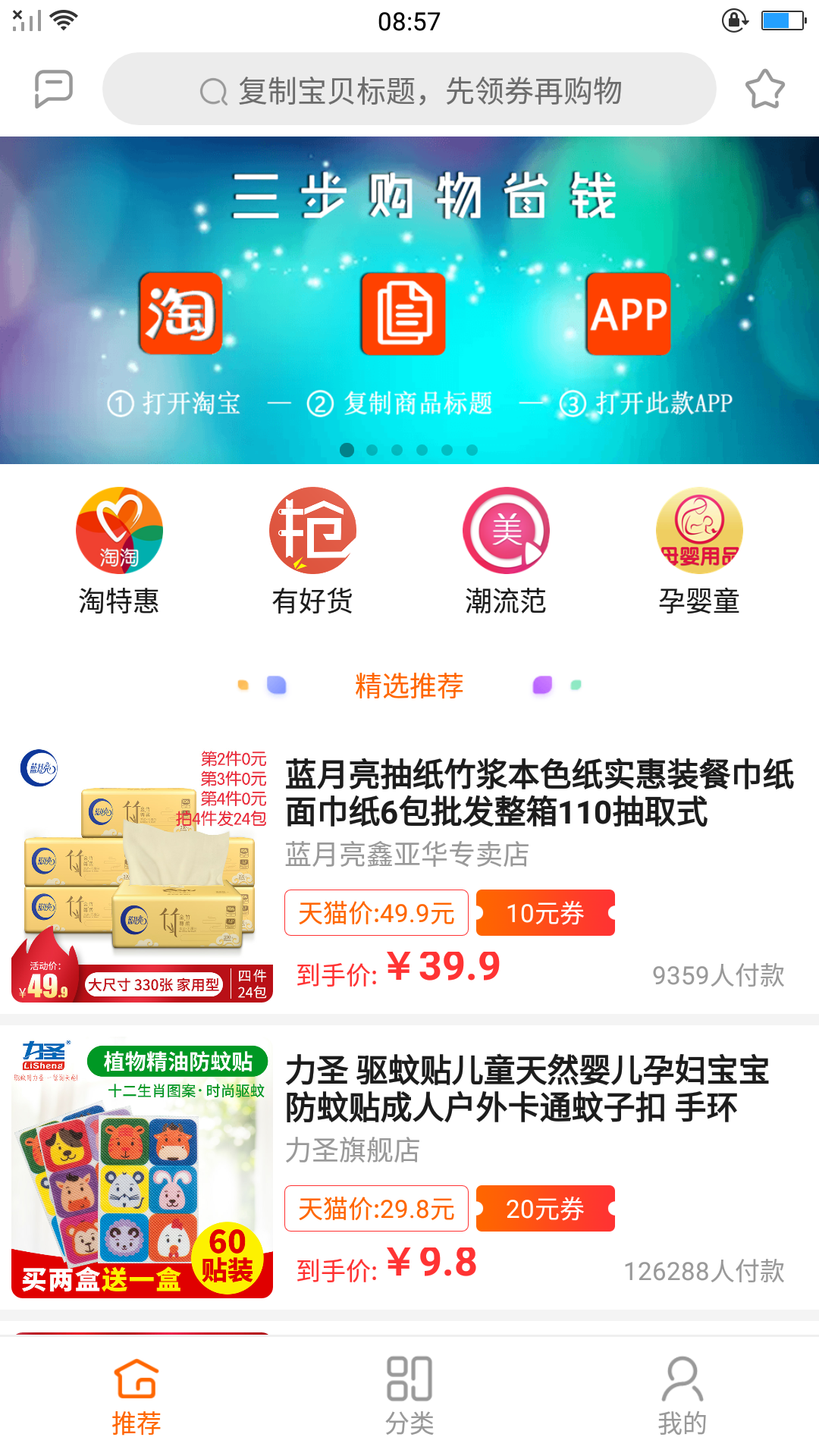This screenshot has width=819, height=1456.
Task: Open the 有好货 category
Action: point(312,551)
